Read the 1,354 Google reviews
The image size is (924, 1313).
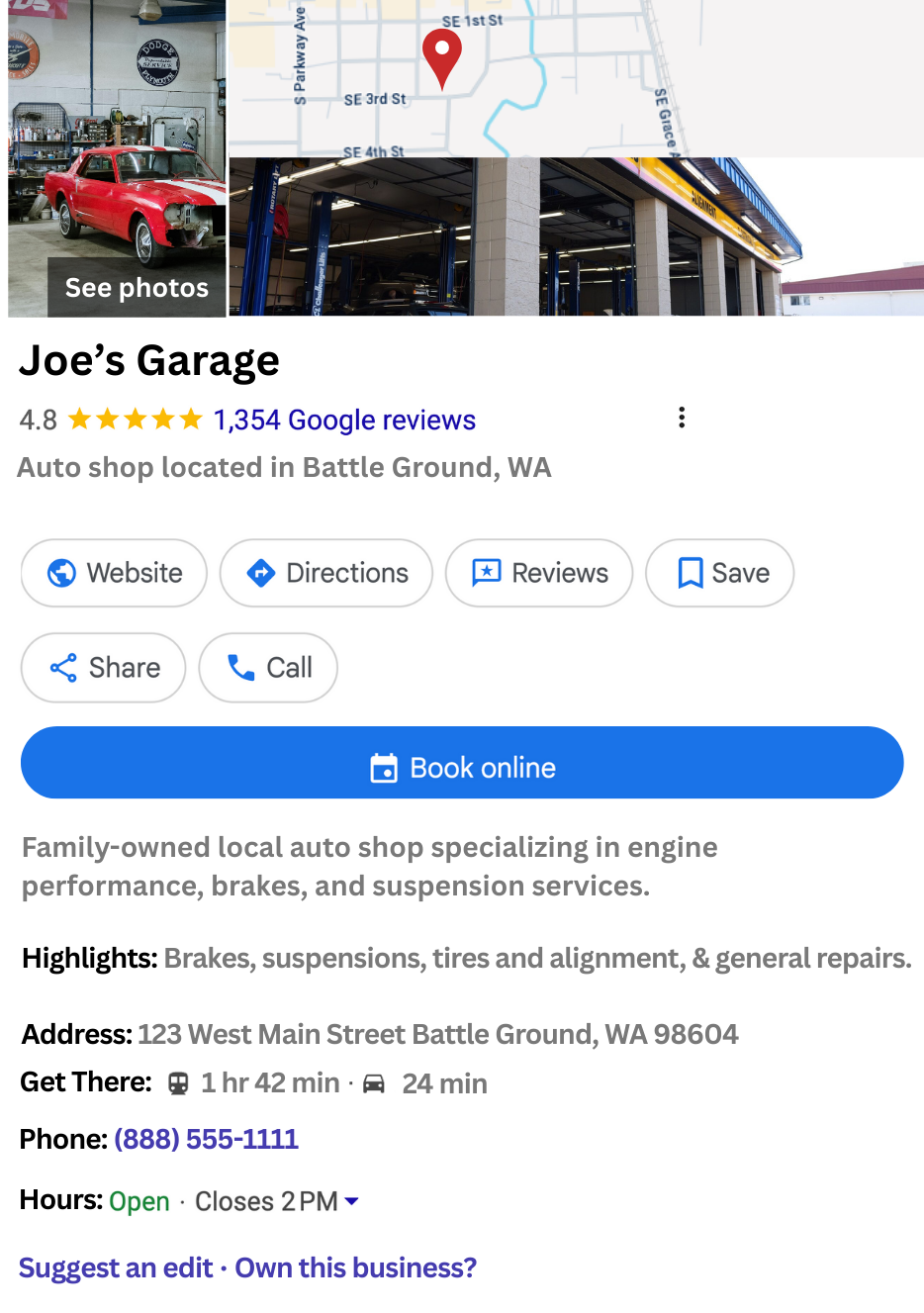(x=344, y=421)
